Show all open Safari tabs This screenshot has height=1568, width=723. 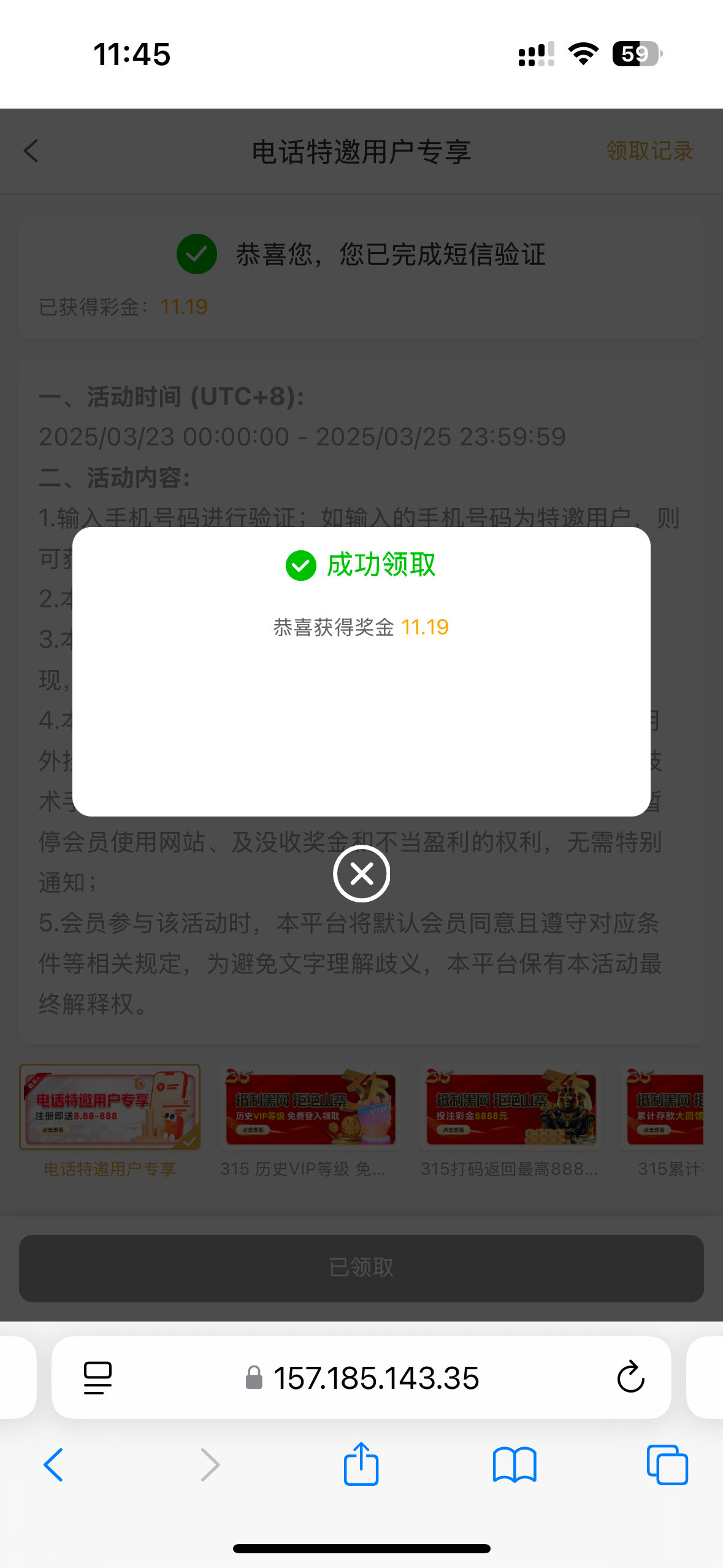[x=667, y=1465]
